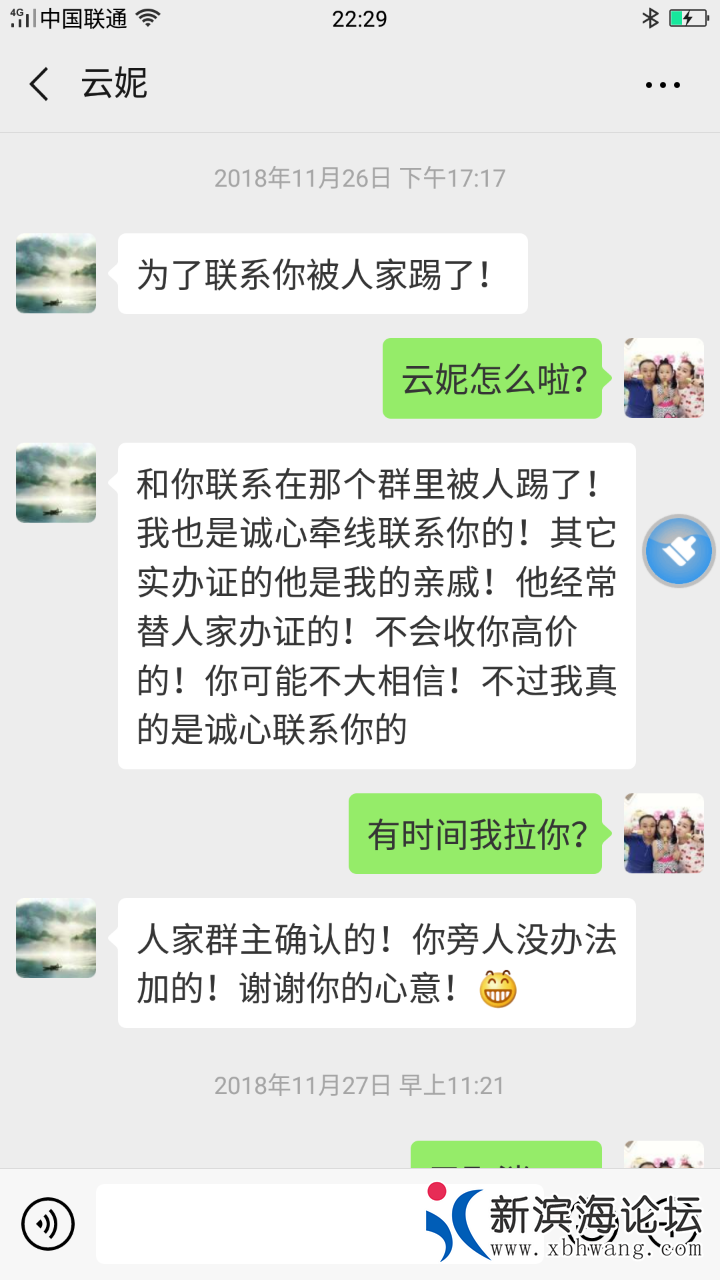The width and height of the screenshot is (720, 1280).
Task: Tap the floating blue cleaner button
Action: point(679,551)
